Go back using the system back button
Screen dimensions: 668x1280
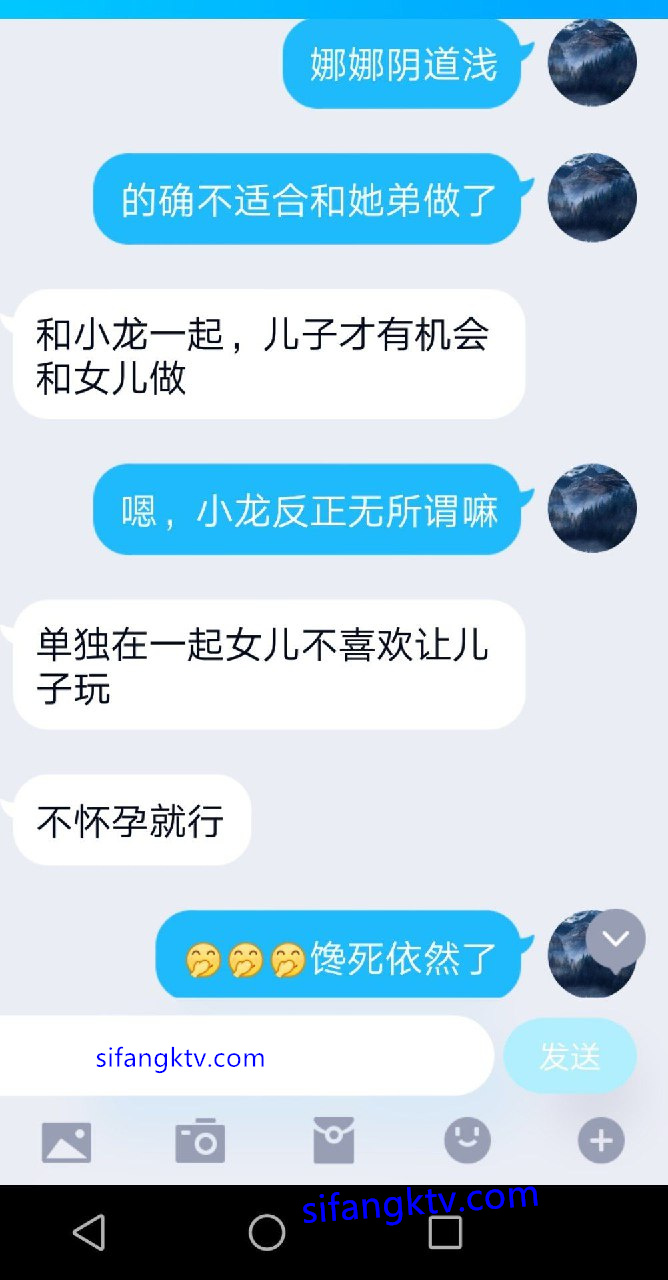point(89,1232)
